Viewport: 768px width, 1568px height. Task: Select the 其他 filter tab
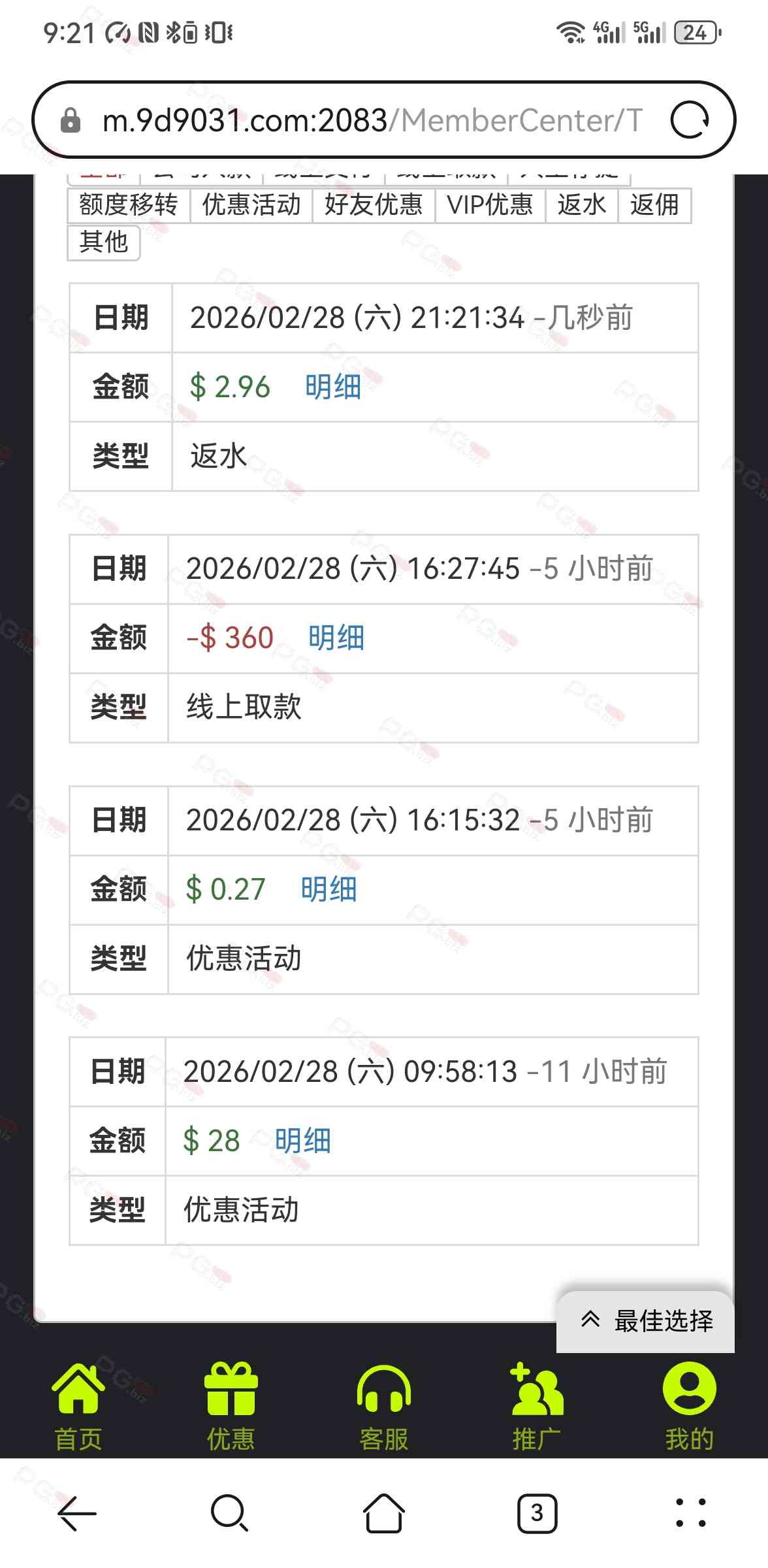tap(104, 242)
